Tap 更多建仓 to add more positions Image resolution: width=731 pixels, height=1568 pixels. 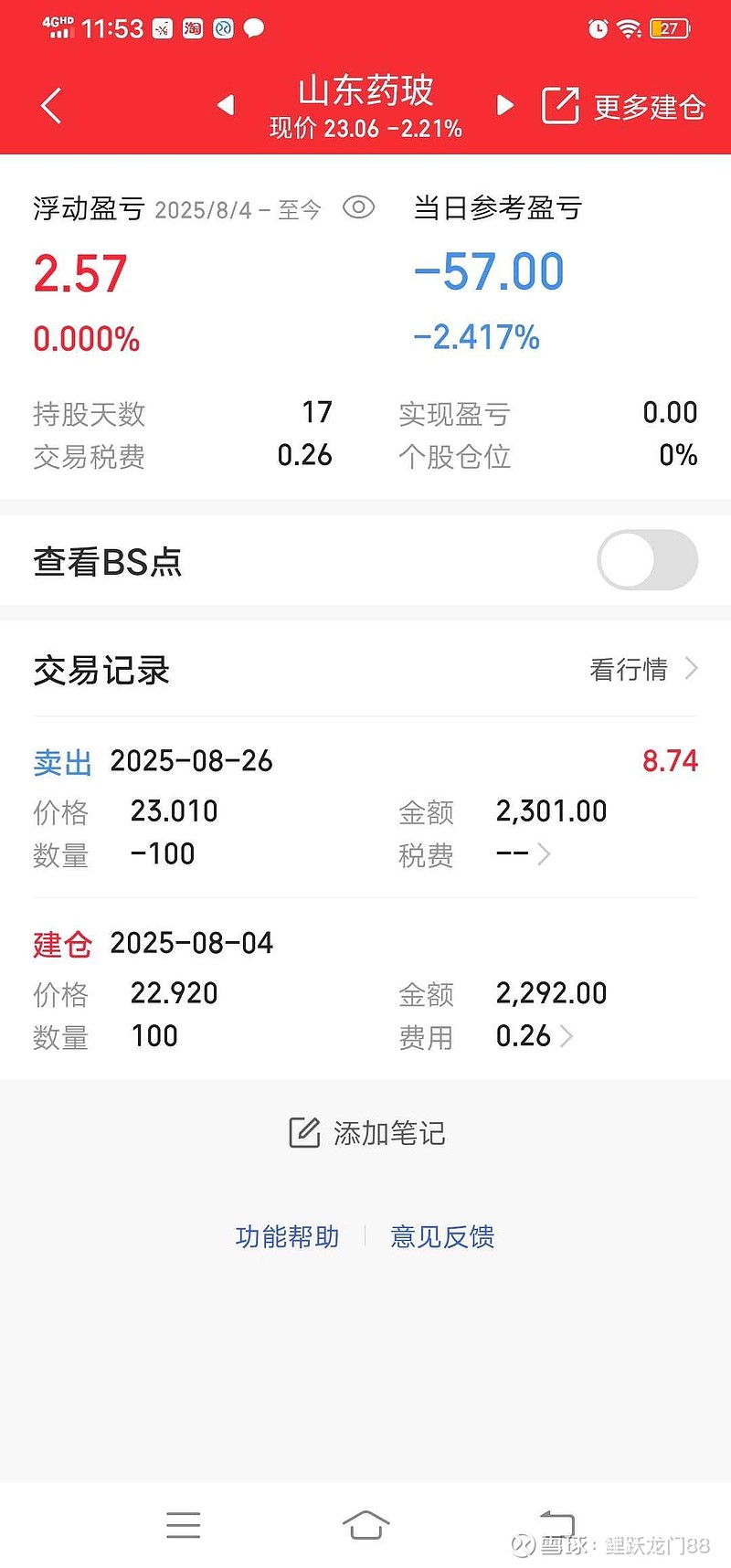tap(623, 107)
